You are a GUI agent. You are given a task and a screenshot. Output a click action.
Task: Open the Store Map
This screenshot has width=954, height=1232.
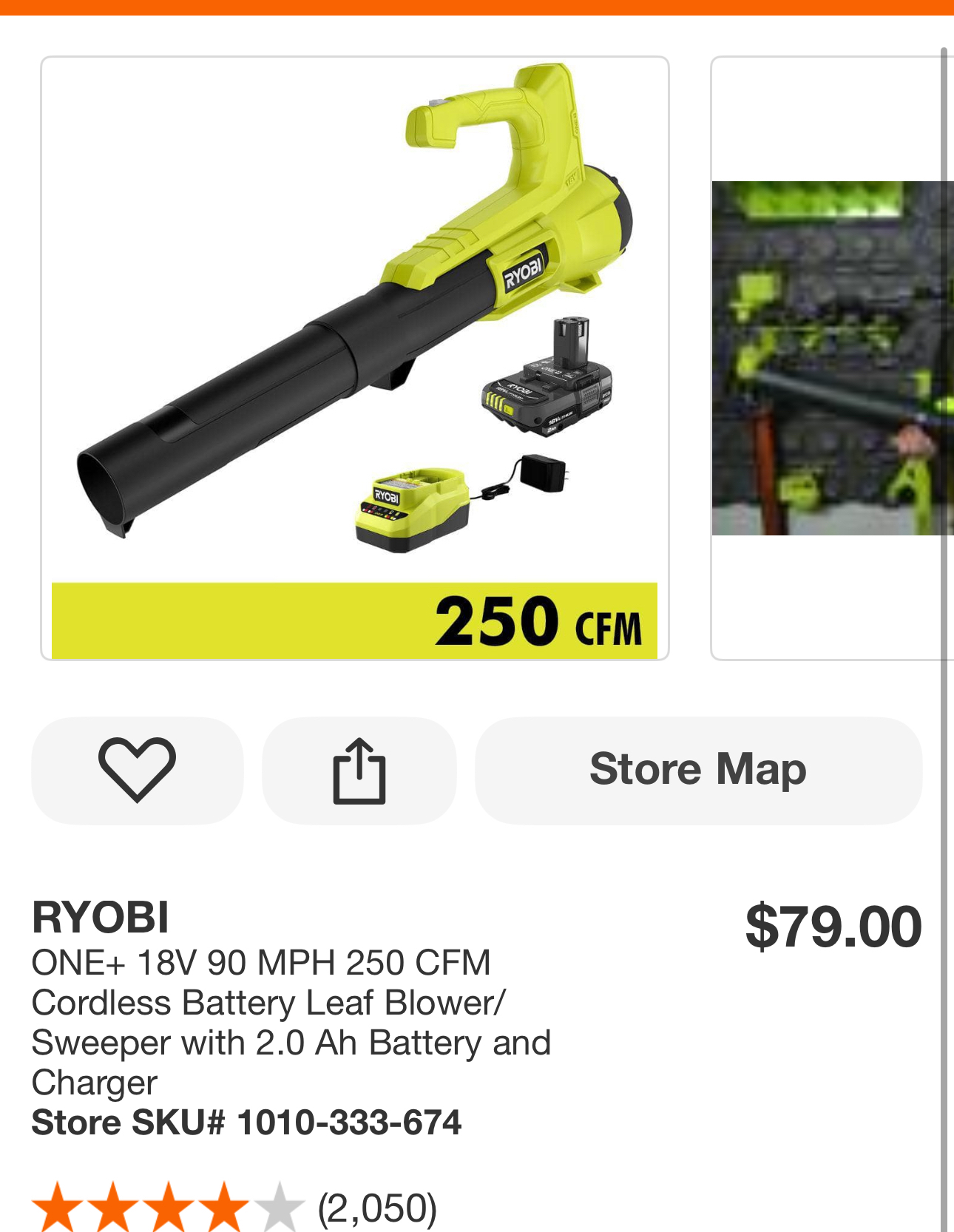700,769
